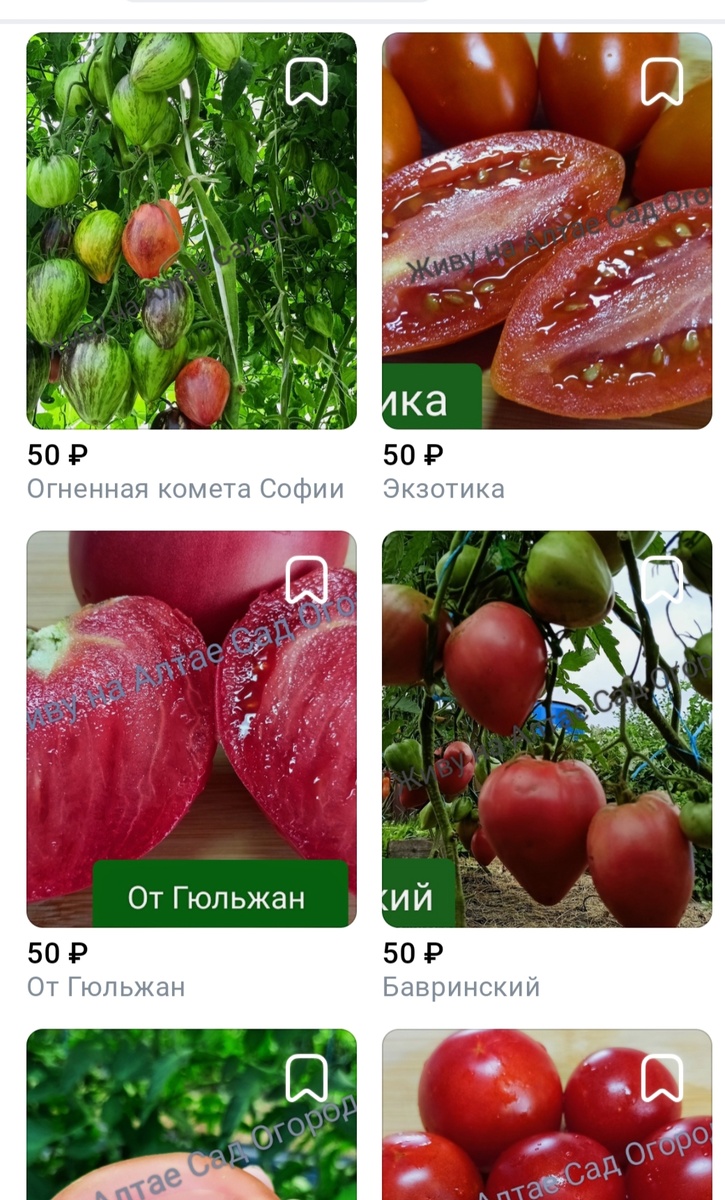Add Бавринский to bookmarks

point(661,580)
